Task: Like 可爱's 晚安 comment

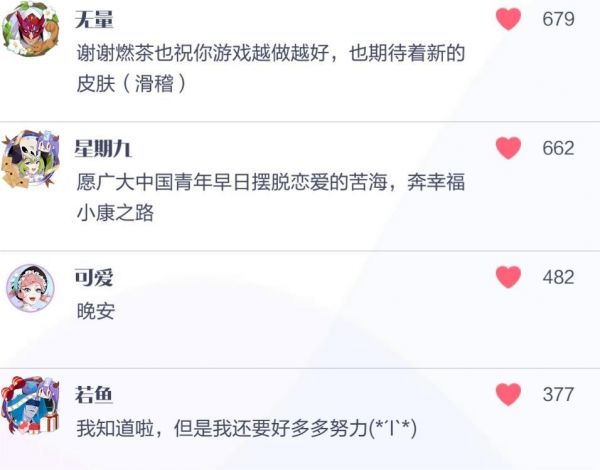Action: click(509, 277)
